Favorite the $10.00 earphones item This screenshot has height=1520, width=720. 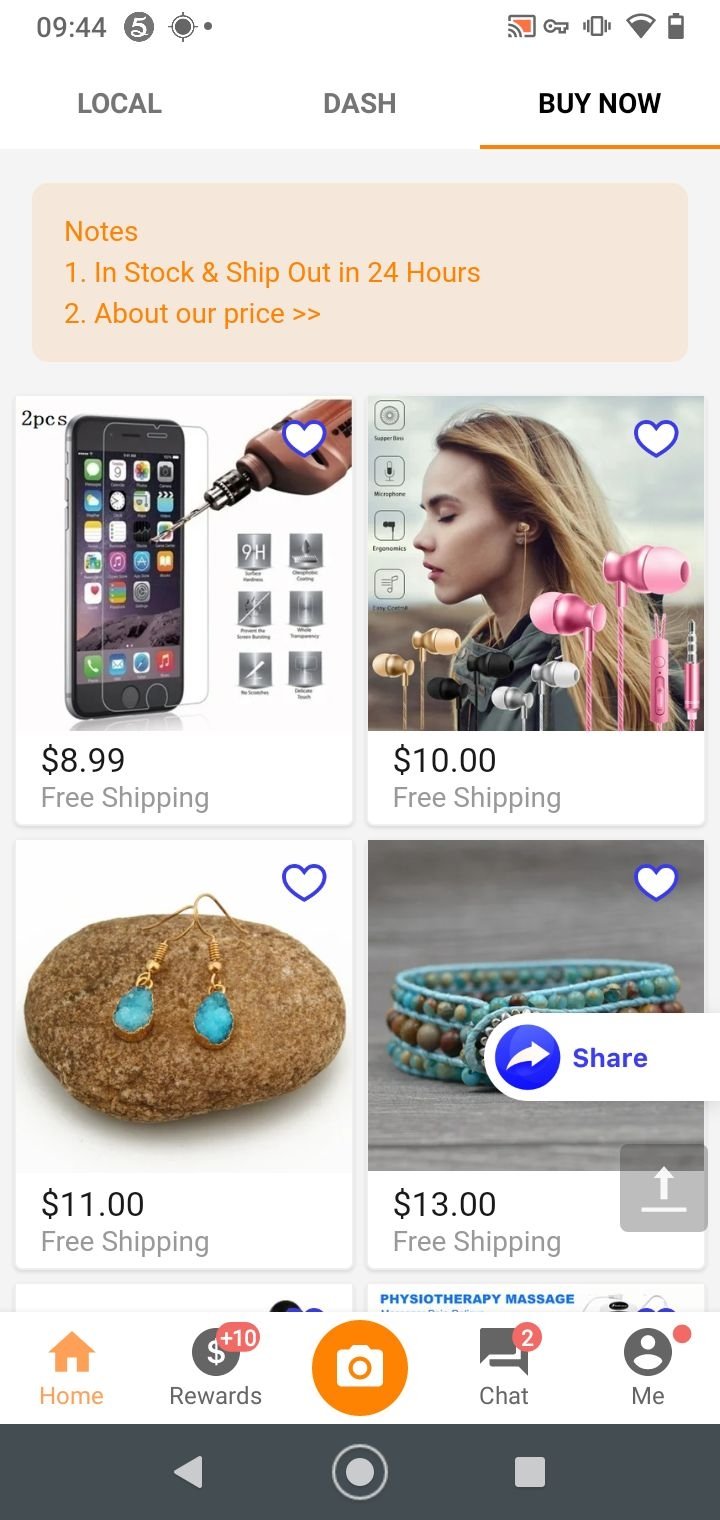656,438
